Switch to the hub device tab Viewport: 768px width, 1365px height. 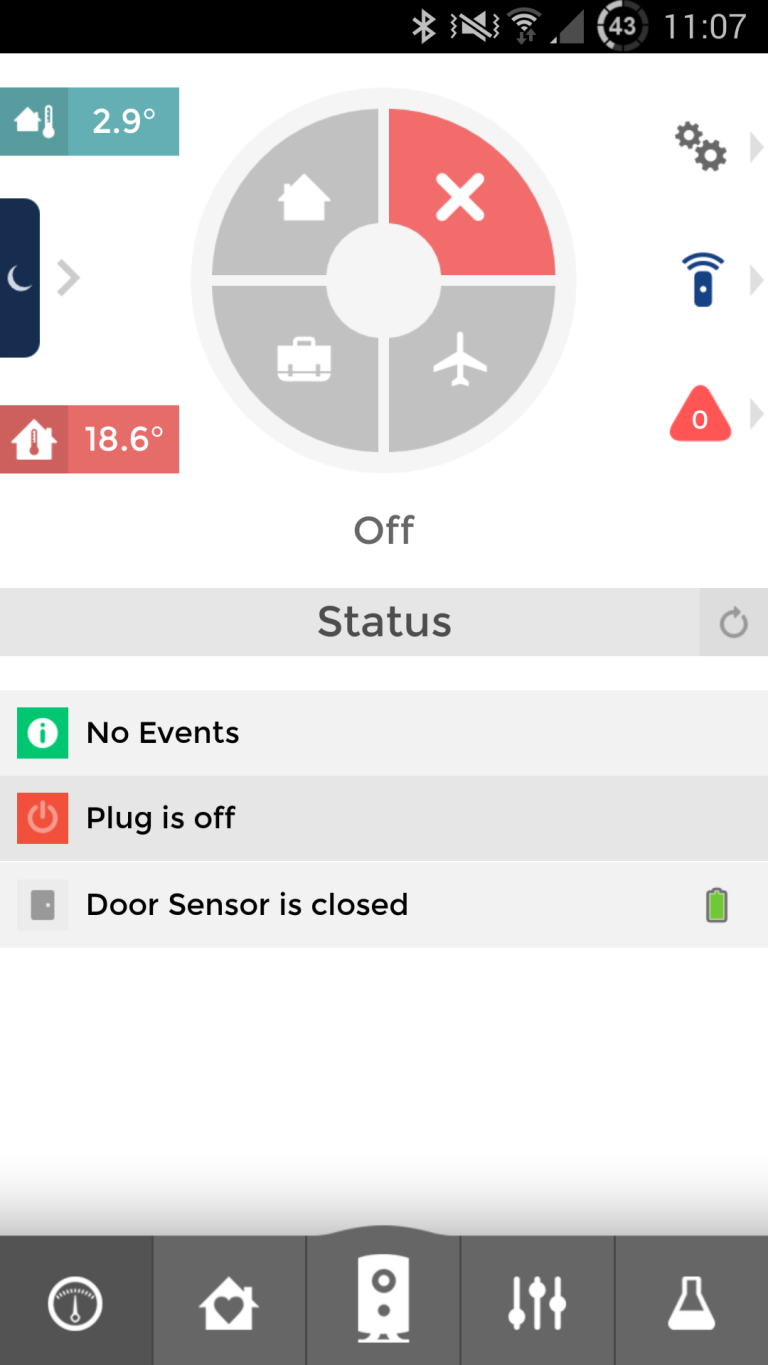click(384, 1297)
